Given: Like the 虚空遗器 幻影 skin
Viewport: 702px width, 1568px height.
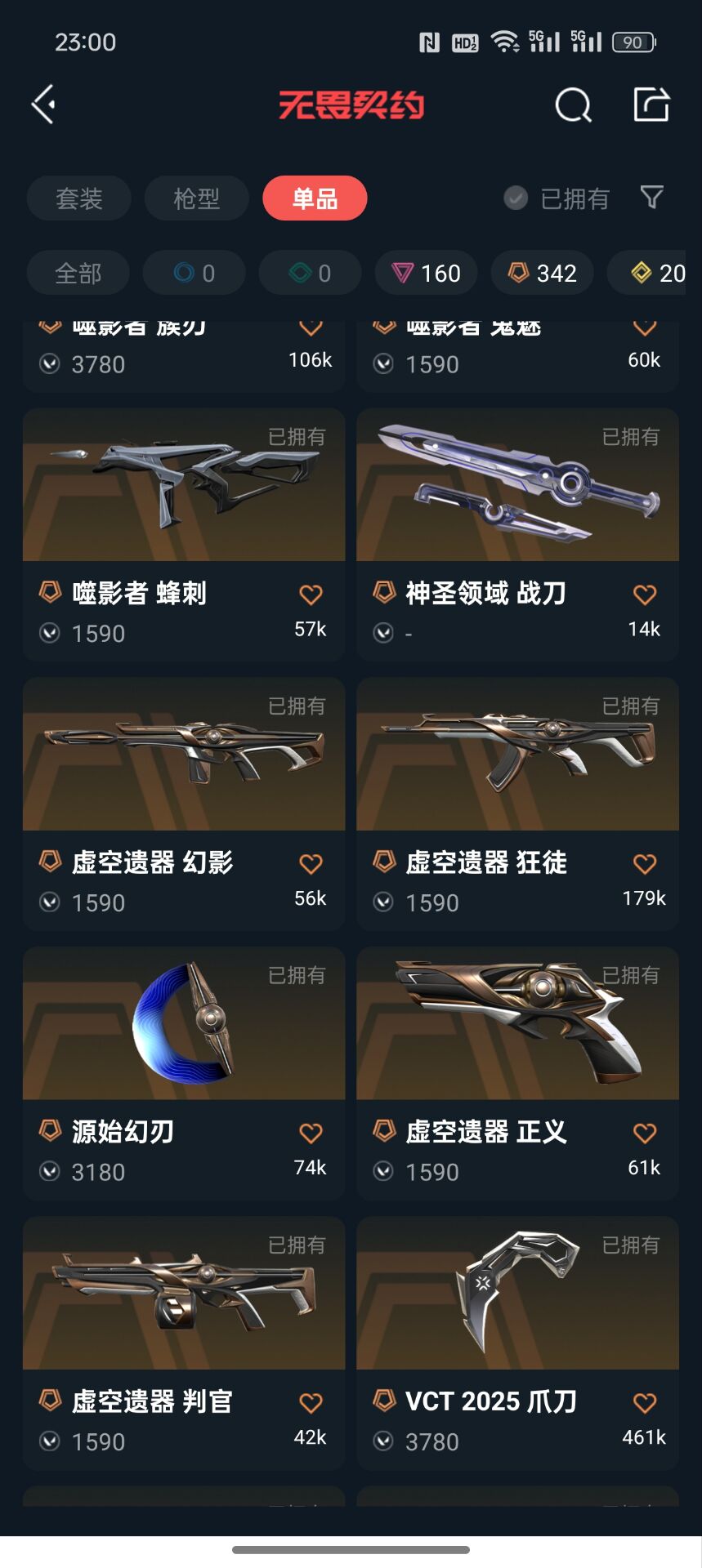Looking at the screenshot, I should [311, 864].
